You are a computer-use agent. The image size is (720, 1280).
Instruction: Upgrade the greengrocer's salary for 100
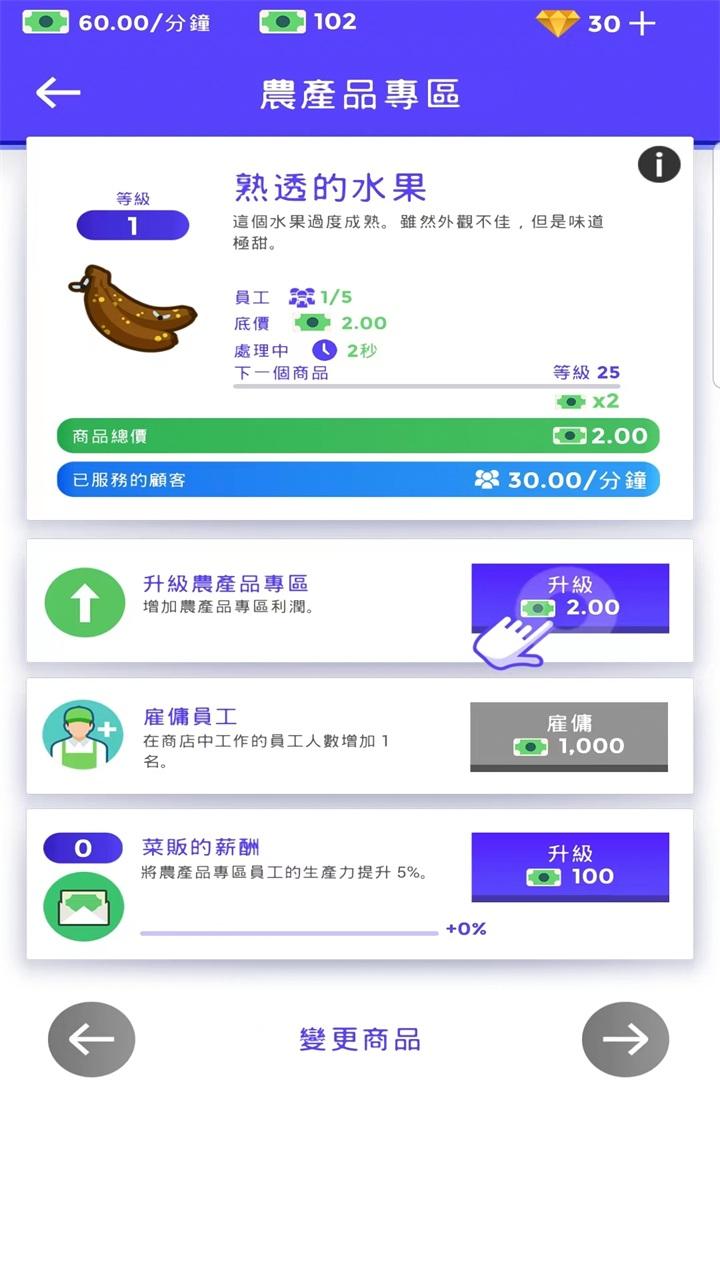coord(570,866)
